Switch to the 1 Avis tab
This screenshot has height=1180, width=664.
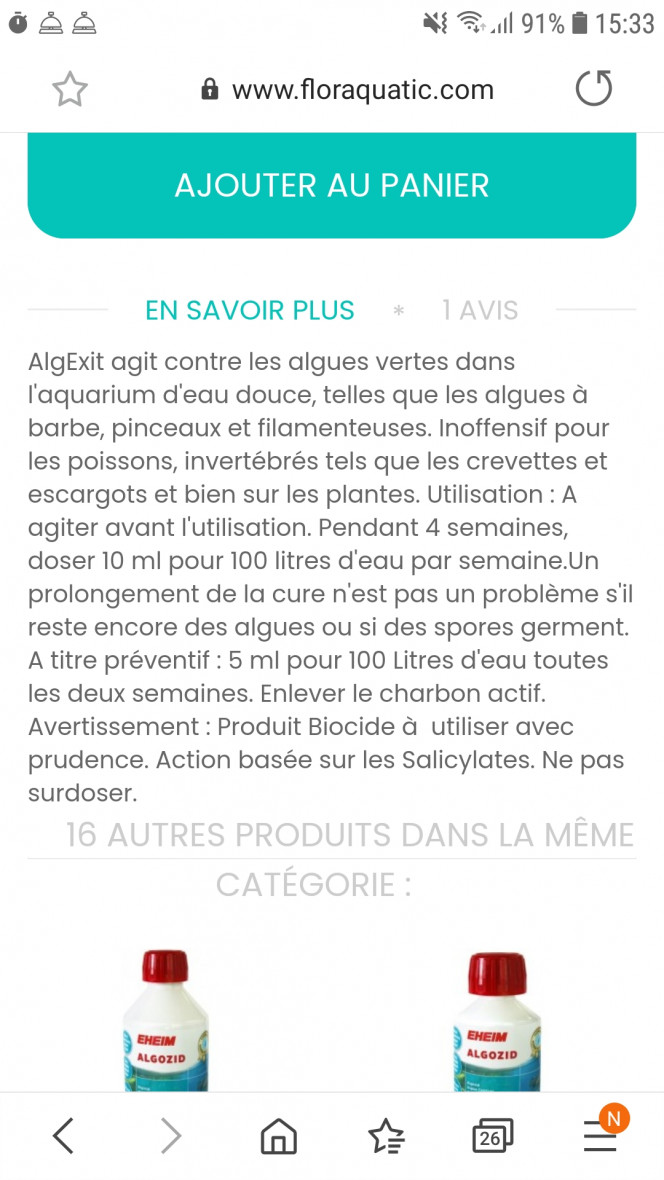point(480,310)
